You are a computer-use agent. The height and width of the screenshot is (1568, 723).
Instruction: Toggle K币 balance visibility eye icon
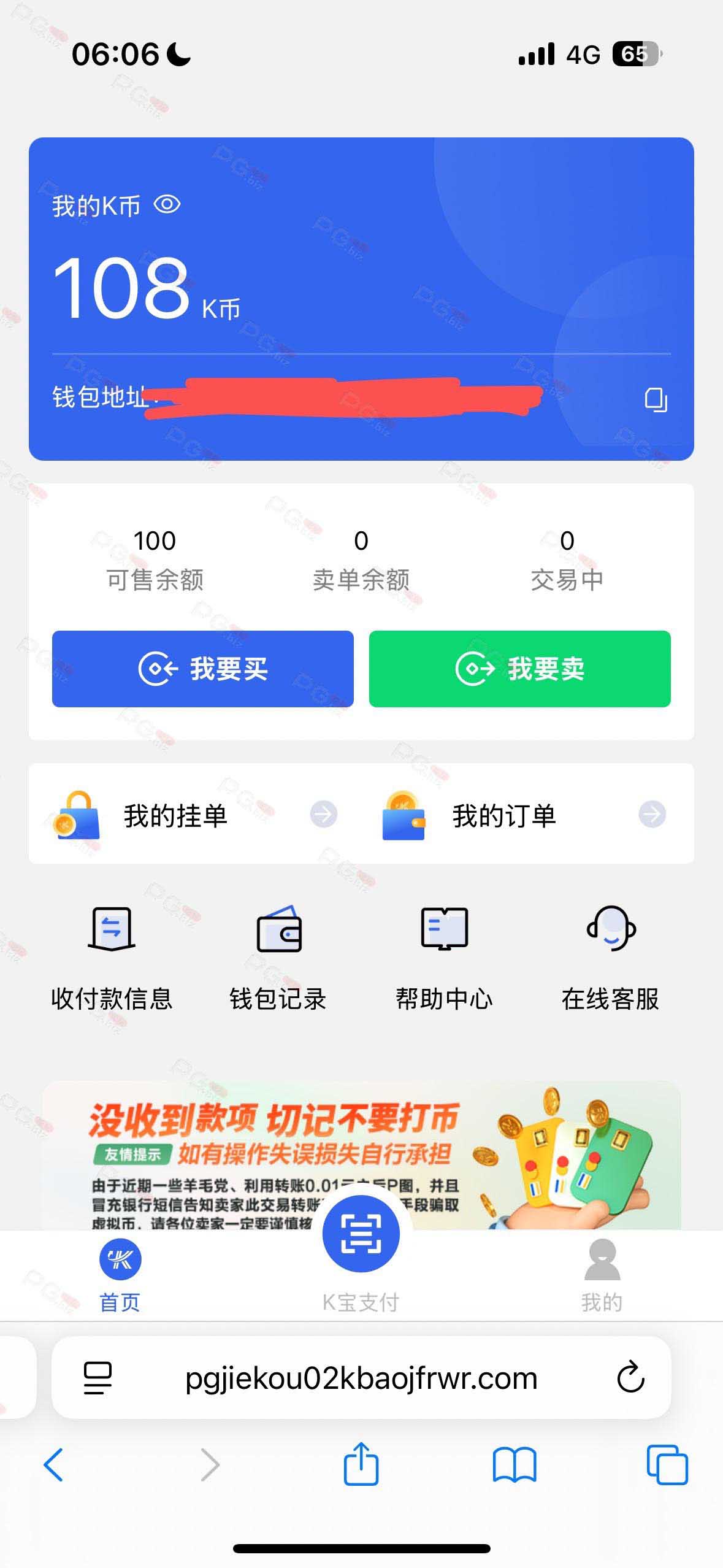(167, 204)
